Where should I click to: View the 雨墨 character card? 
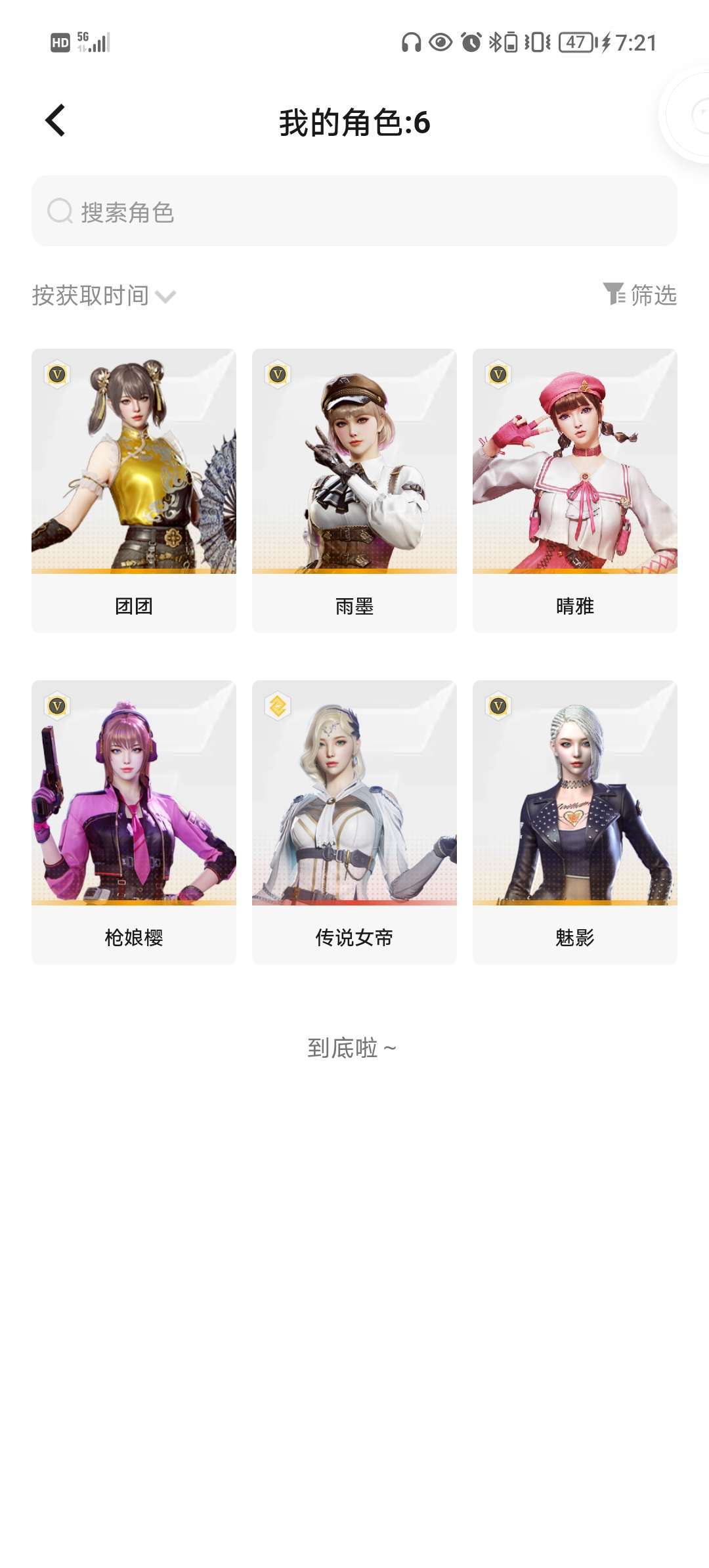354,490
